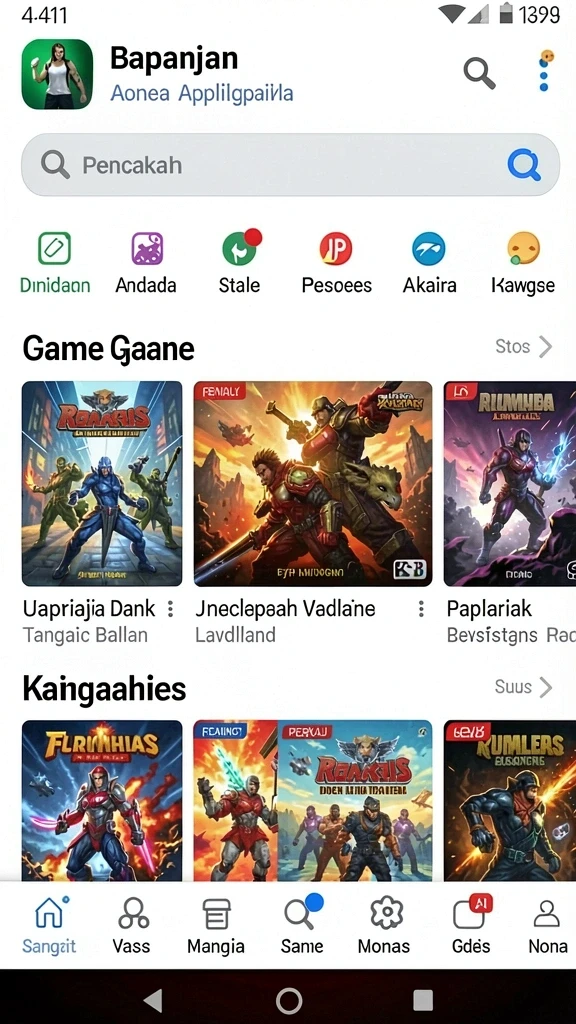See more in Game Gaane via Stos
576x1024 pixels.
point(524,347)
